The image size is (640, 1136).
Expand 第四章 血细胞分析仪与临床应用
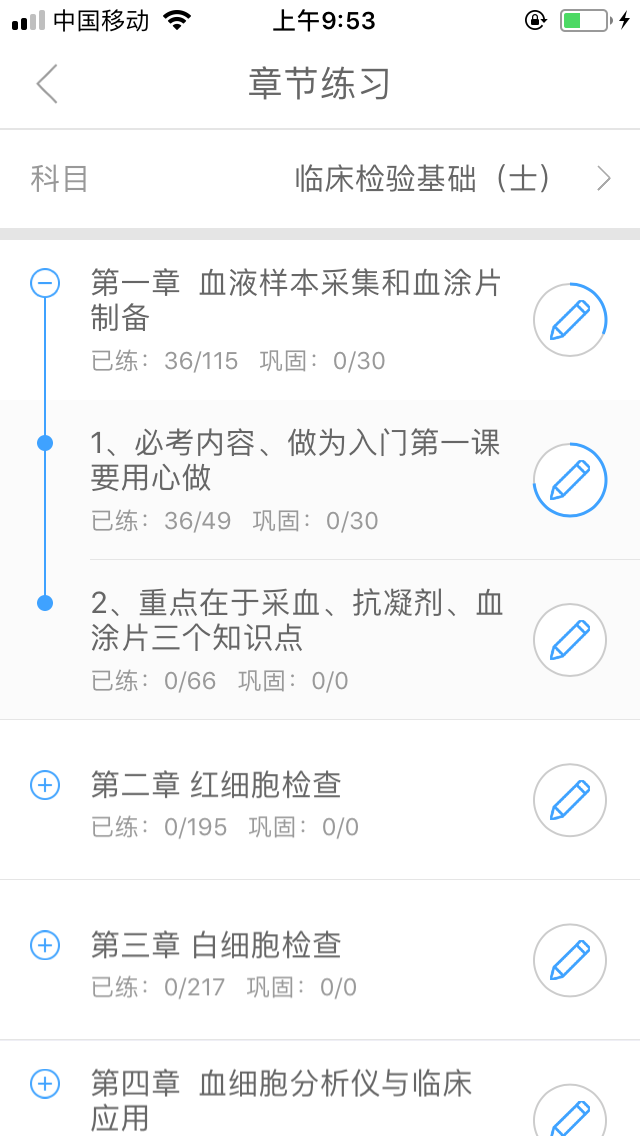coord(45,1084)
